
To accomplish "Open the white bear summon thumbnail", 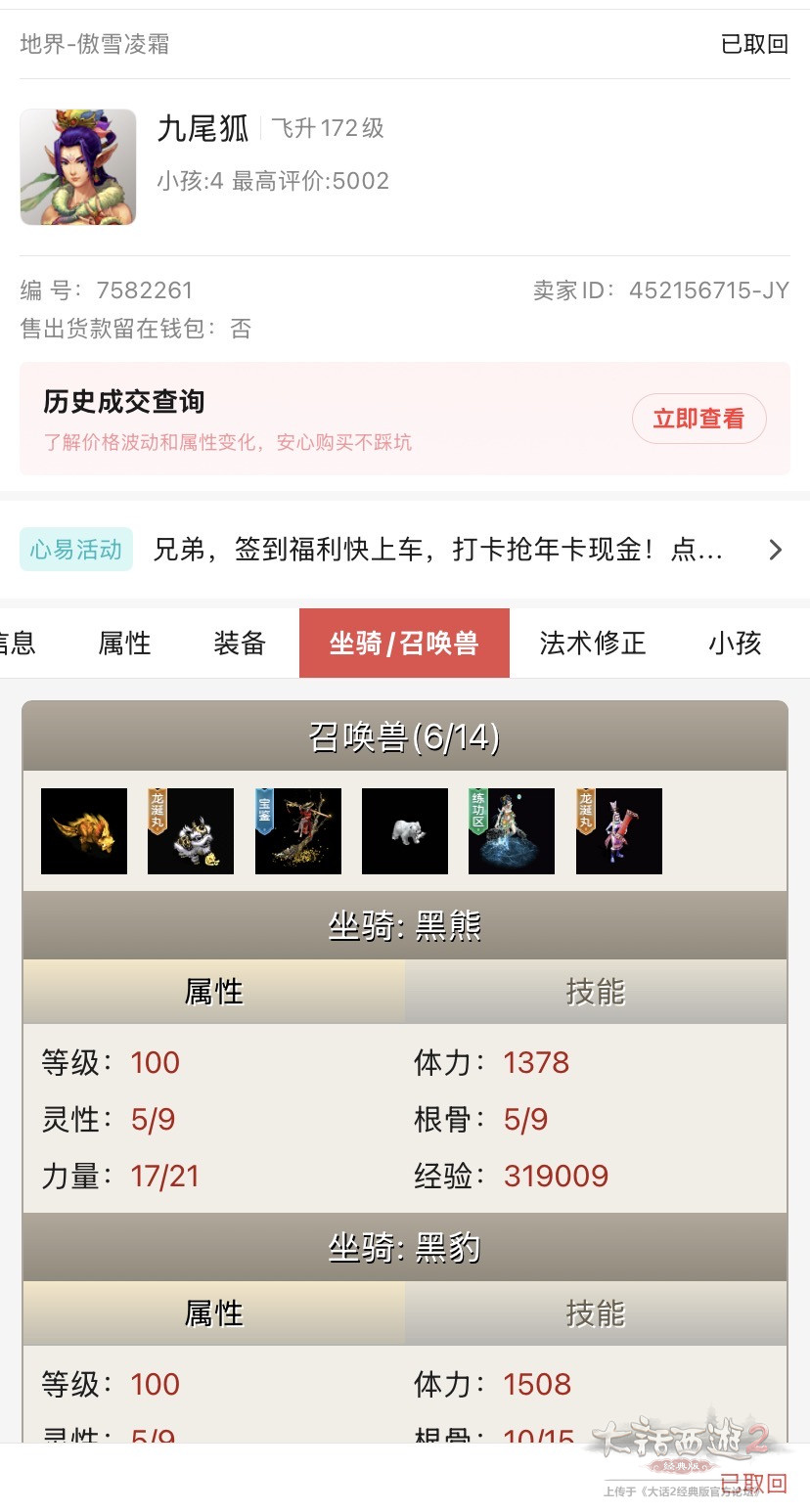I will 405,831.
